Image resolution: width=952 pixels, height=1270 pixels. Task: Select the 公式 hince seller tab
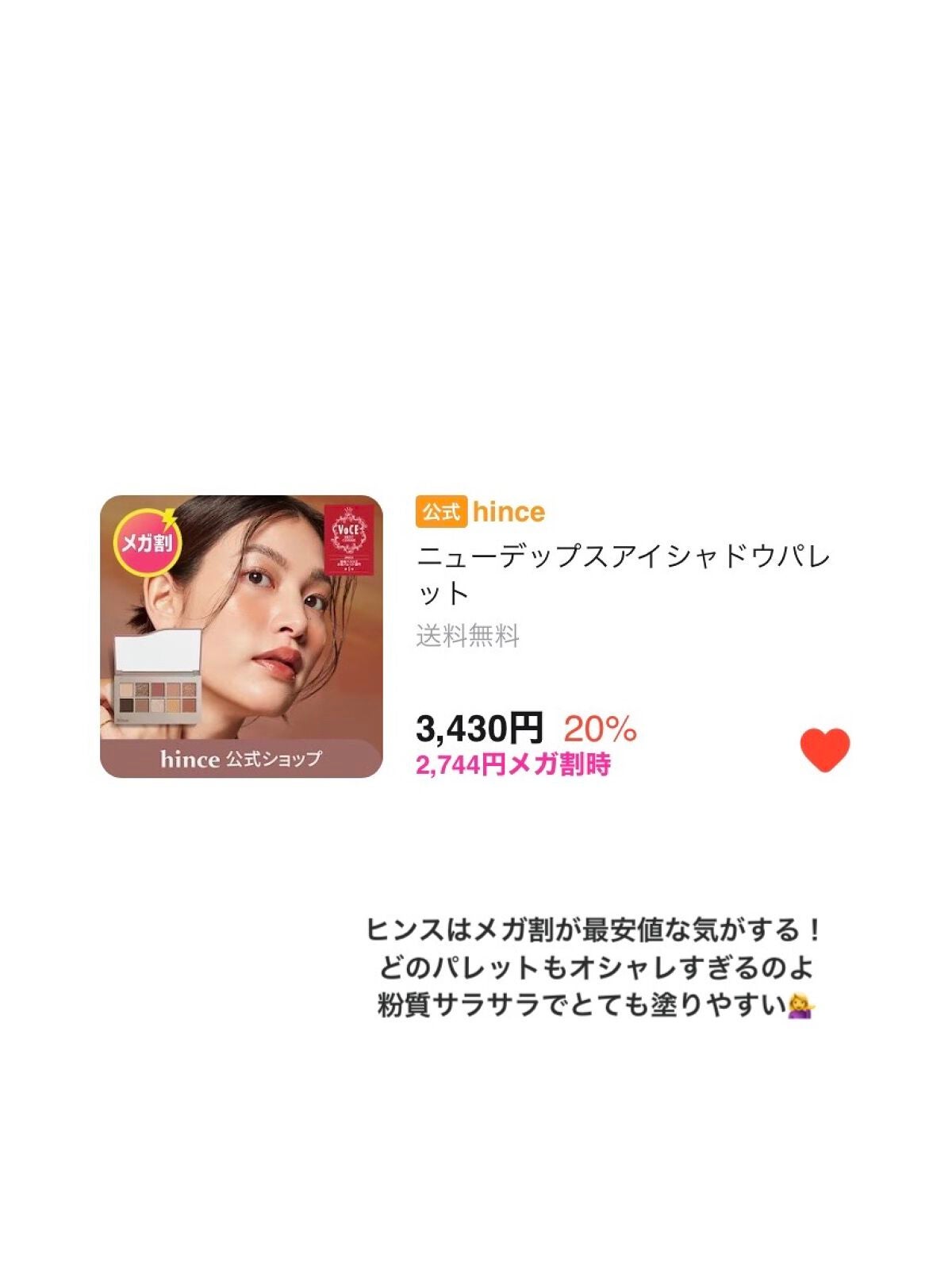tap(476, 513)
